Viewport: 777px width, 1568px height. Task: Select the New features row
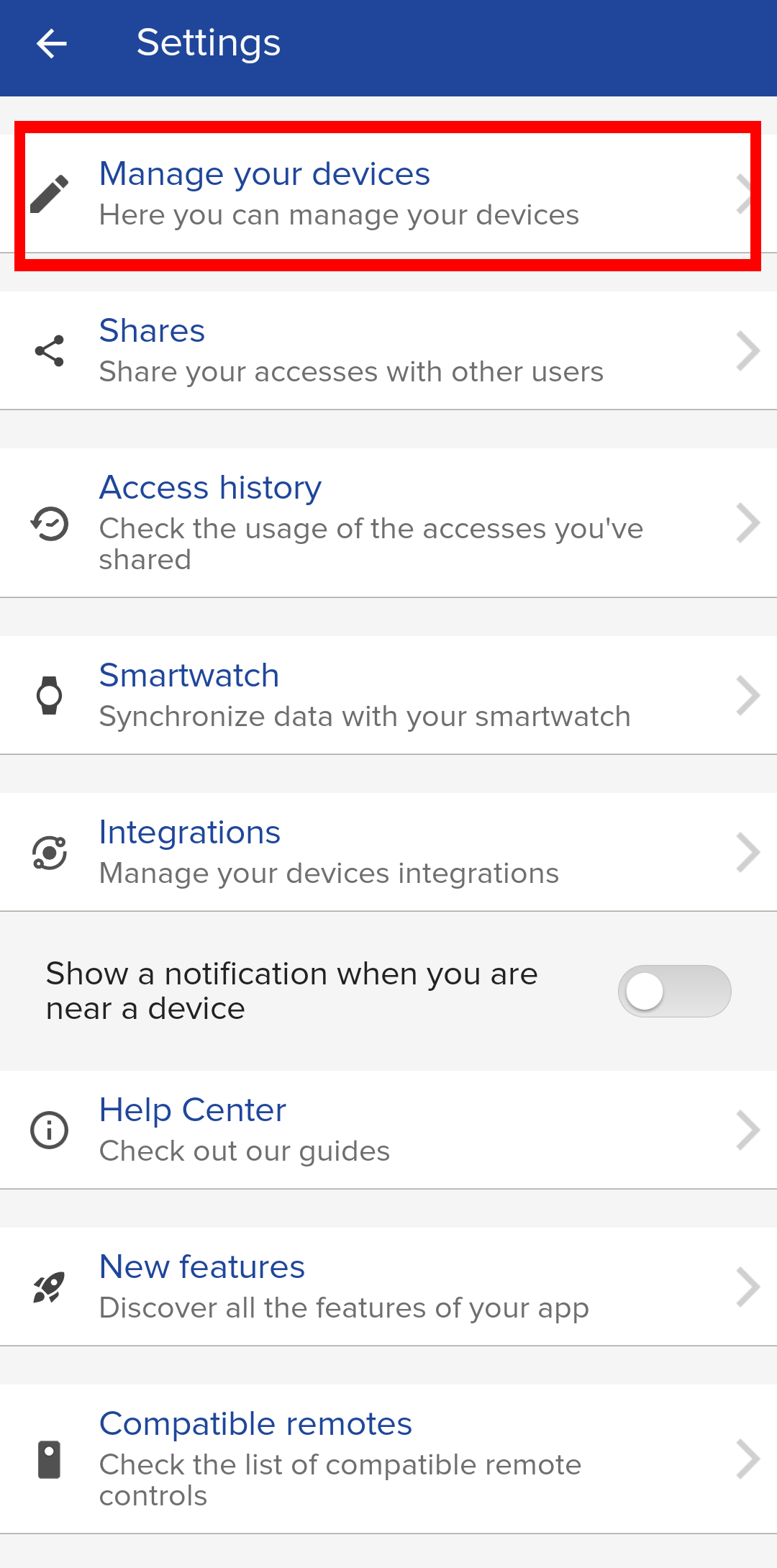pos(388,1287)
